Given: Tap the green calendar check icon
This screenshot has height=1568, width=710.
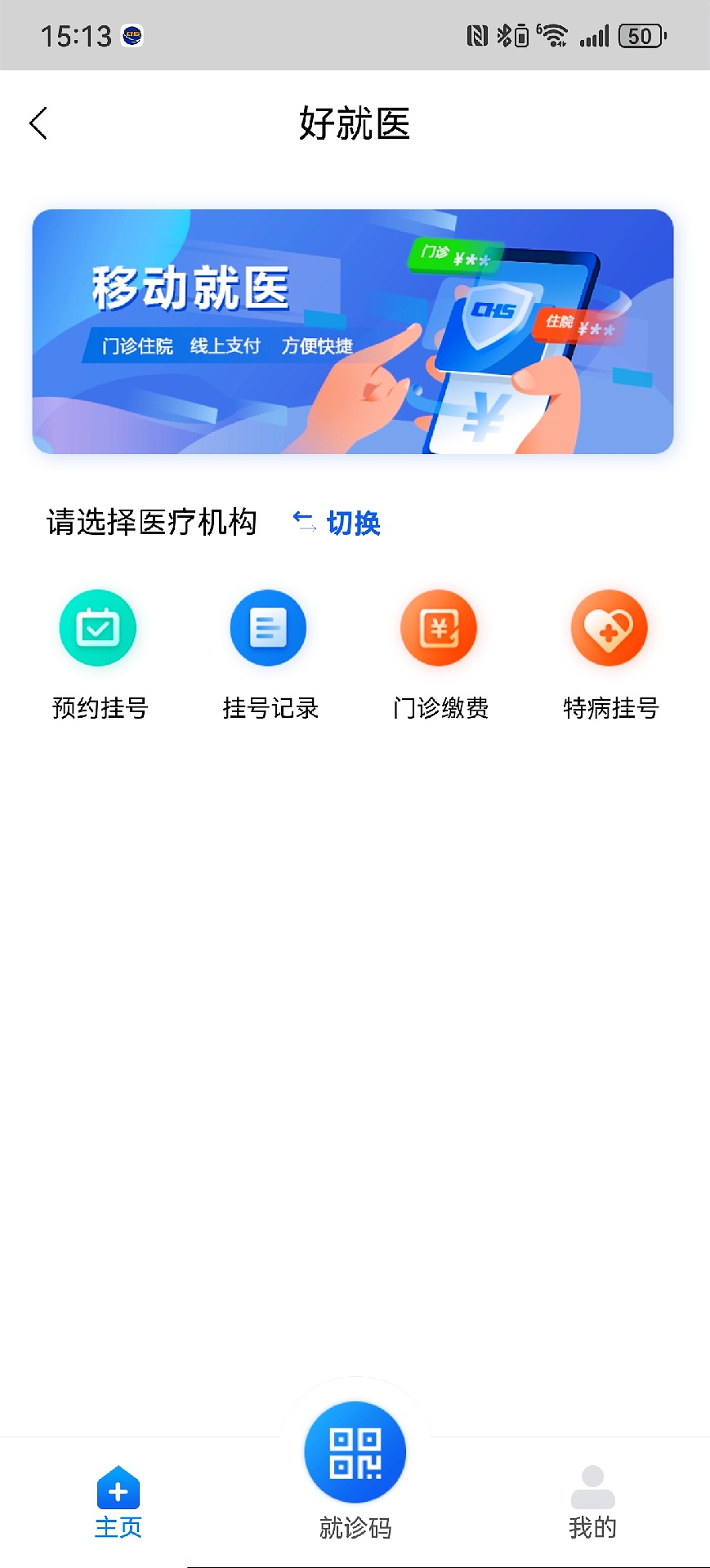Looking at the screenshot, I should [x=97, y=627].
